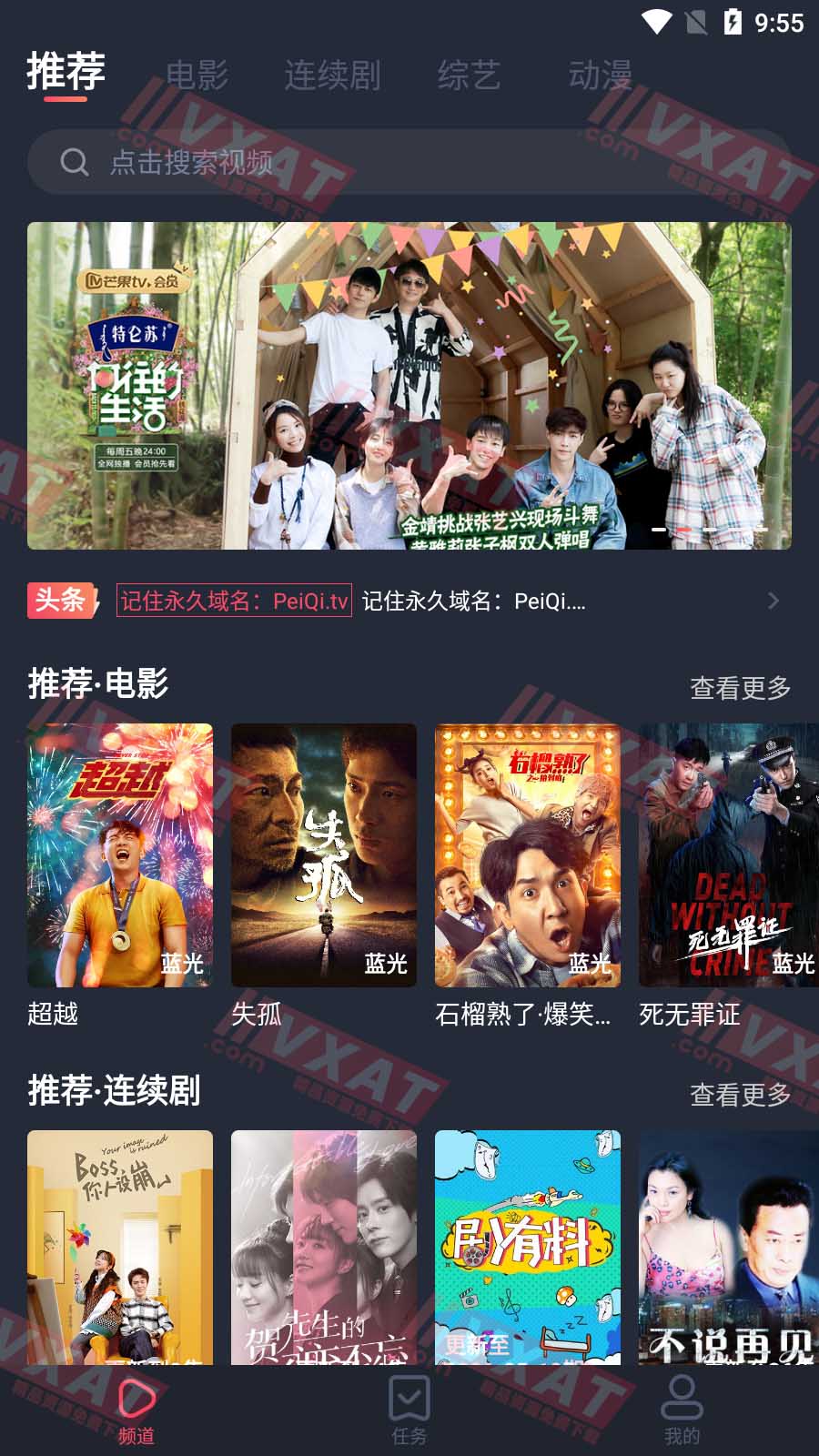This screenshot has width=819, height=1456.
Task: Open the 我的 profile tab
Action: point(682,1410)
